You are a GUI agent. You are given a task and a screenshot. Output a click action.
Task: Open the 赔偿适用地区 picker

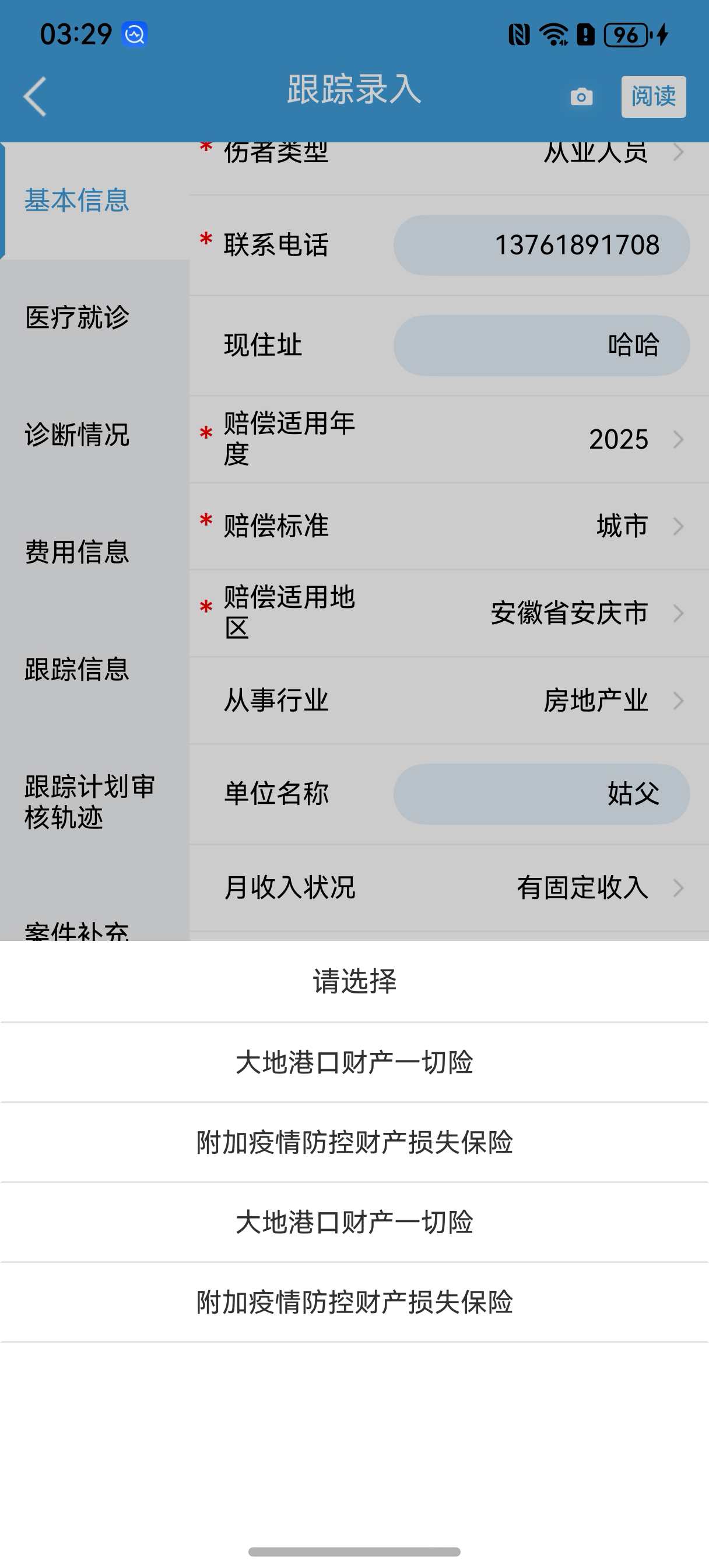coord(449,613)
